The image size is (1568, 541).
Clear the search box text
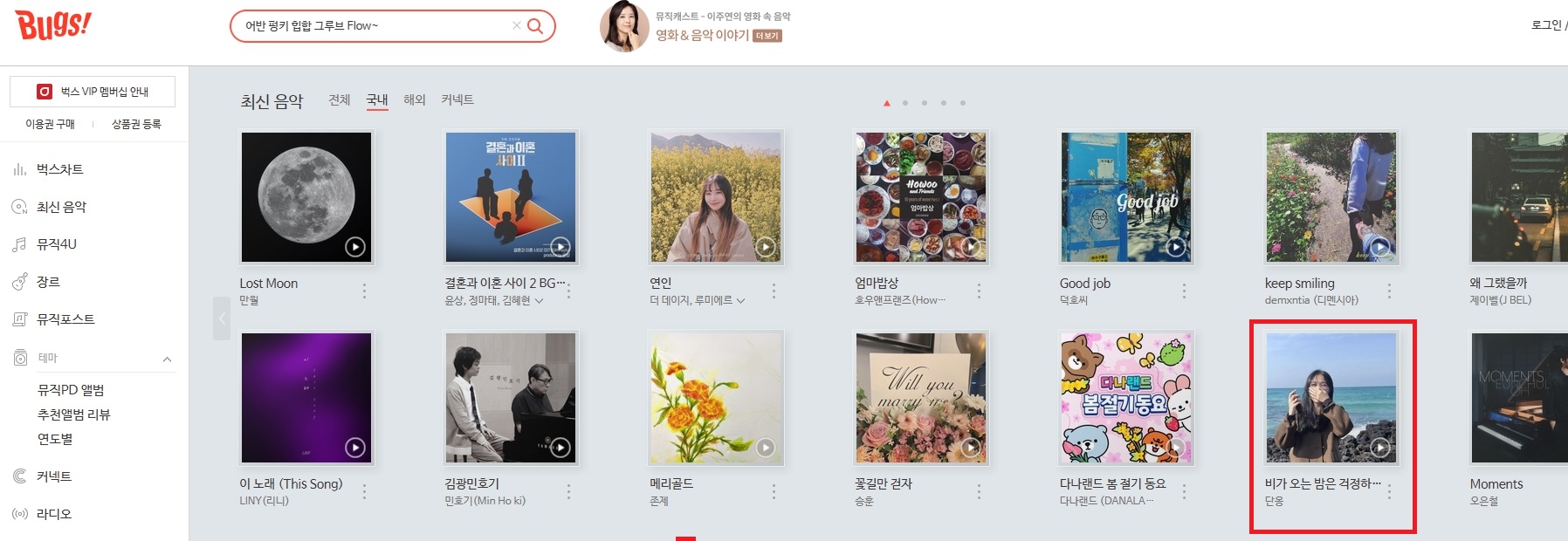[x=516, y=26]
